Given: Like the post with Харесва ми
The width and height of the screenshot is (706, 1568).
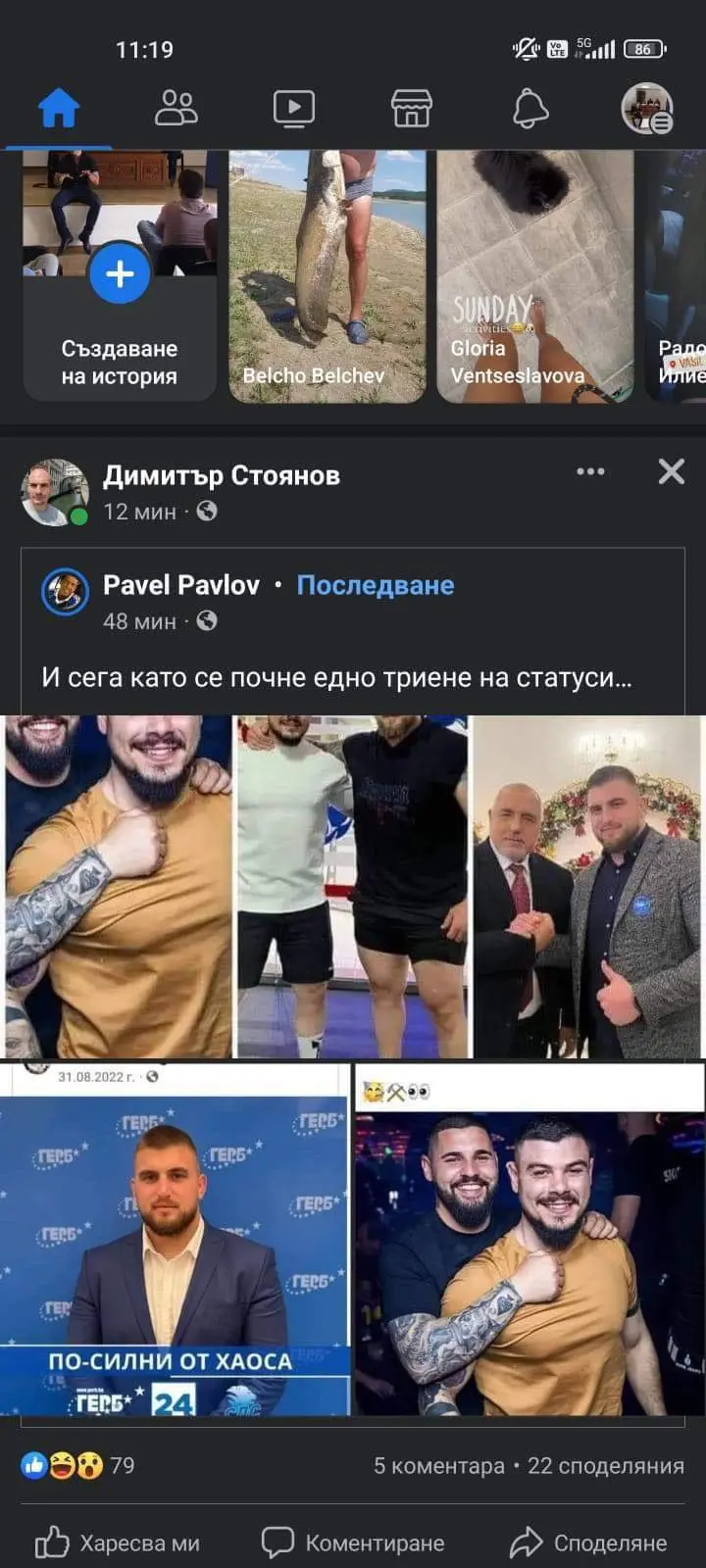Looking at the screenshot, I should point(118,1543).
